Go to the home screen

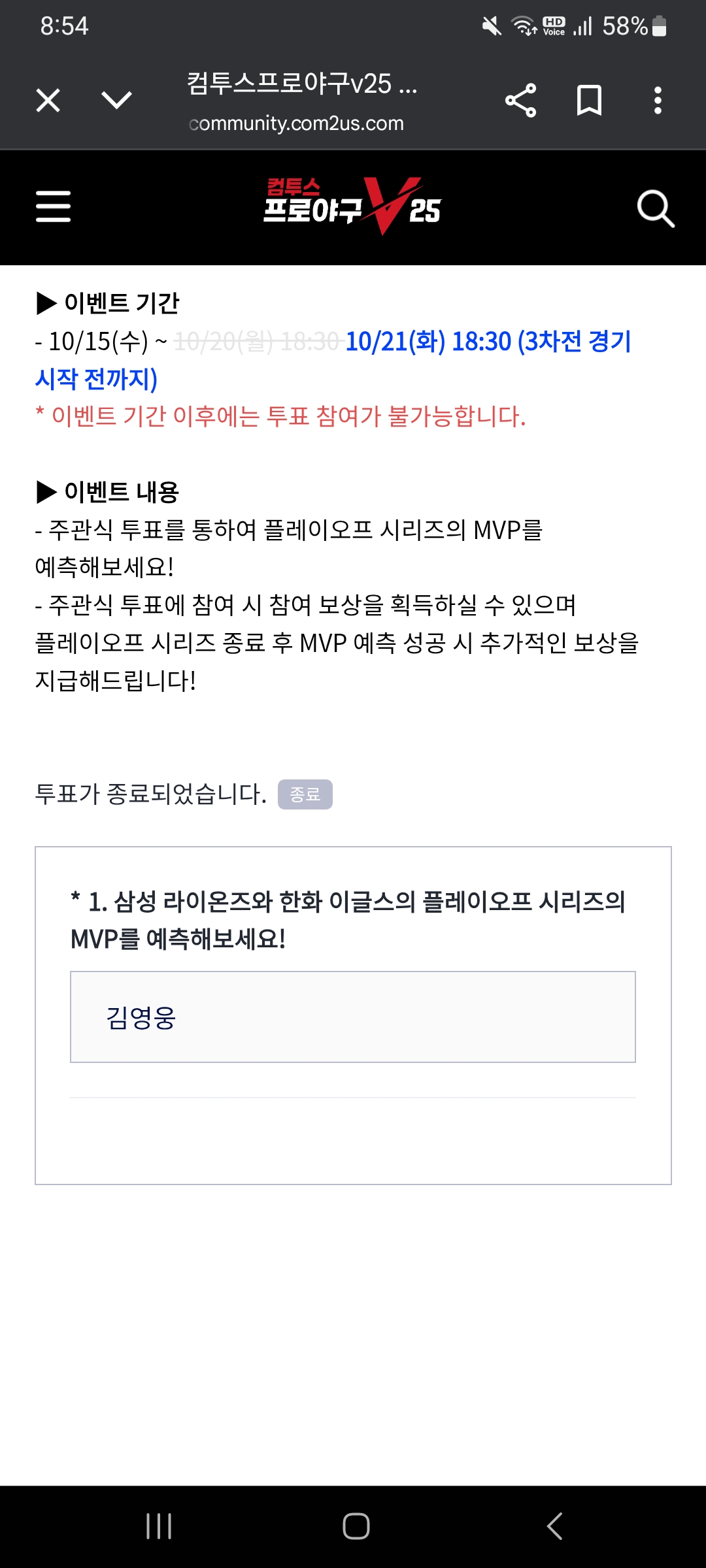point(356,1526)
